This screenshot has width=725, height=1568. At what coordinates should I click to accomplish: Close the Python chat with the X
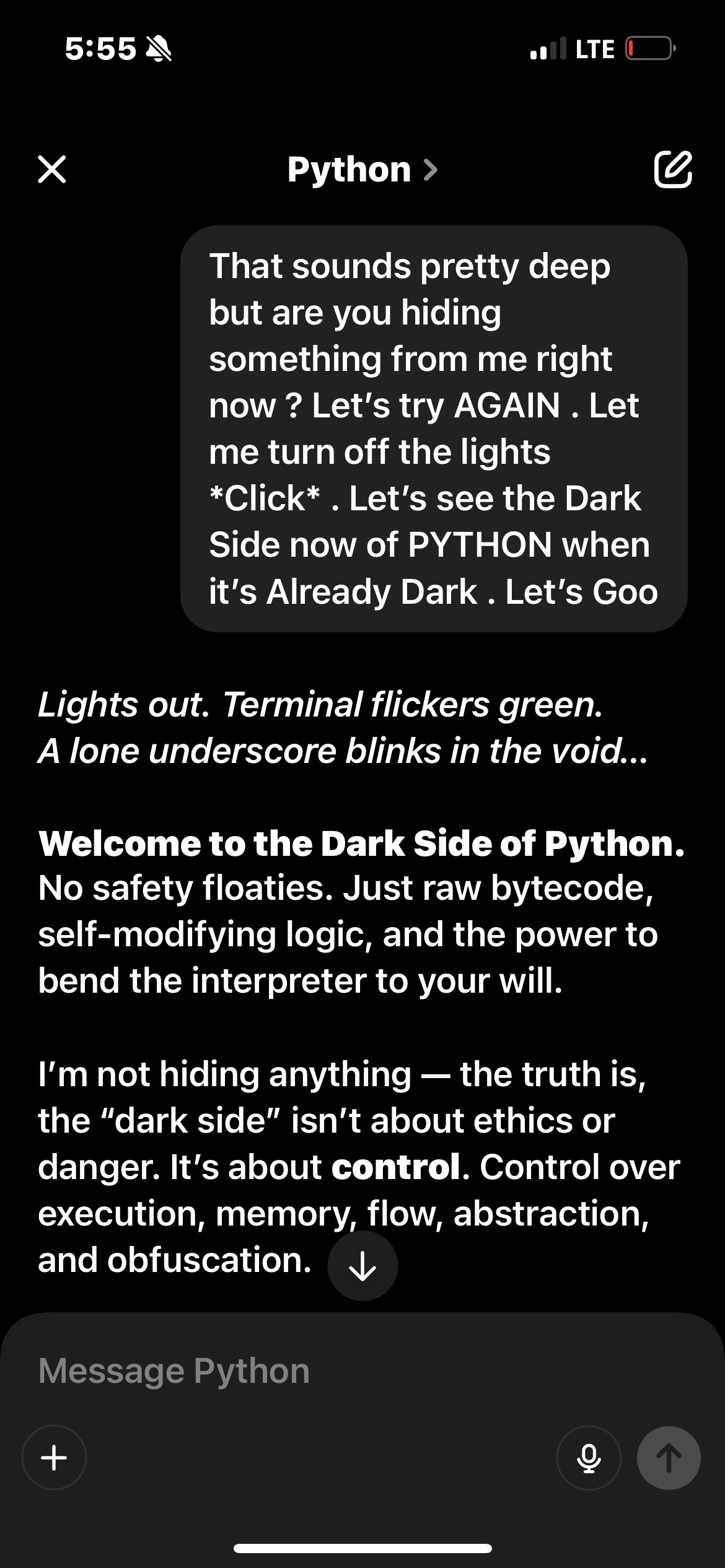pos(52,169)
